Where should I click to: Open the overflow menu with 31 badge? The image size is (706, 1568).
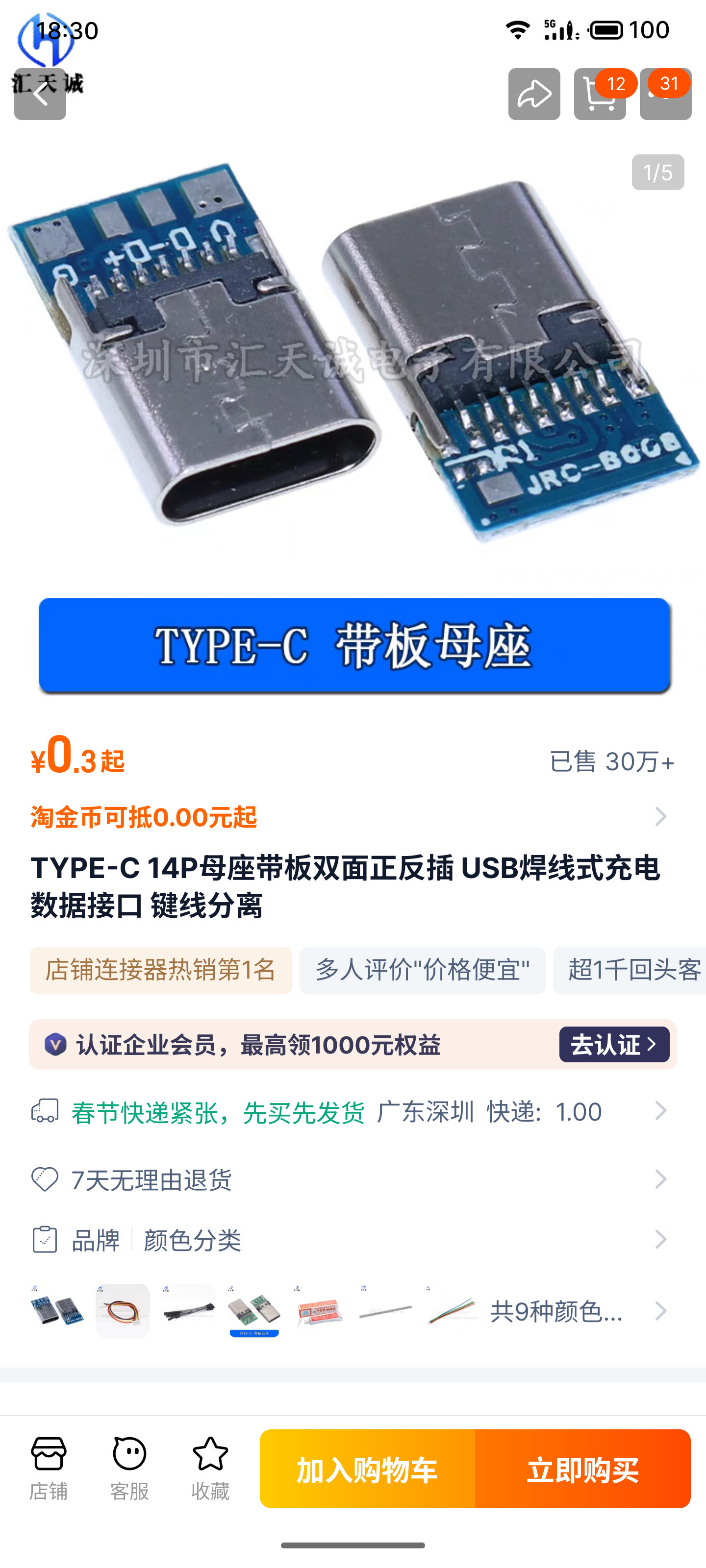pyautogui.click(x=665, y=95)
